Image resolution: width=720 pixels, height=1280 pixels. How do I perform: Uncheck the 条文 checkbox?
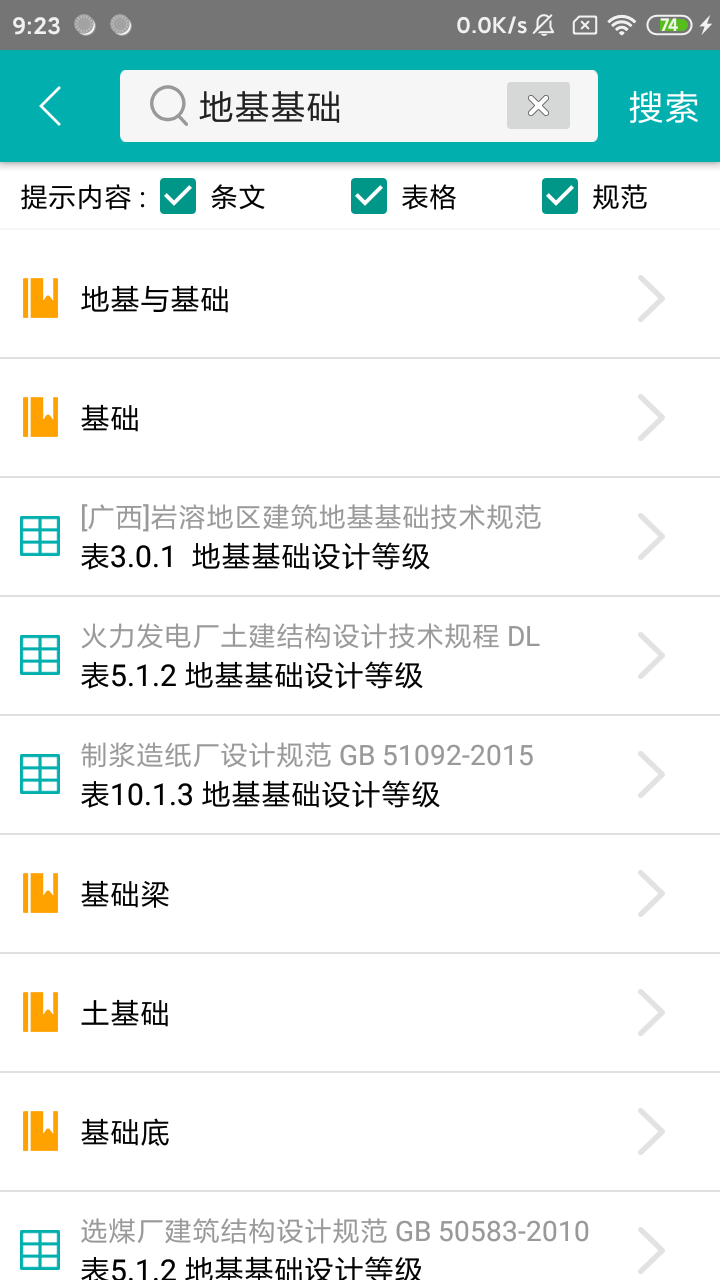point(178,197)
